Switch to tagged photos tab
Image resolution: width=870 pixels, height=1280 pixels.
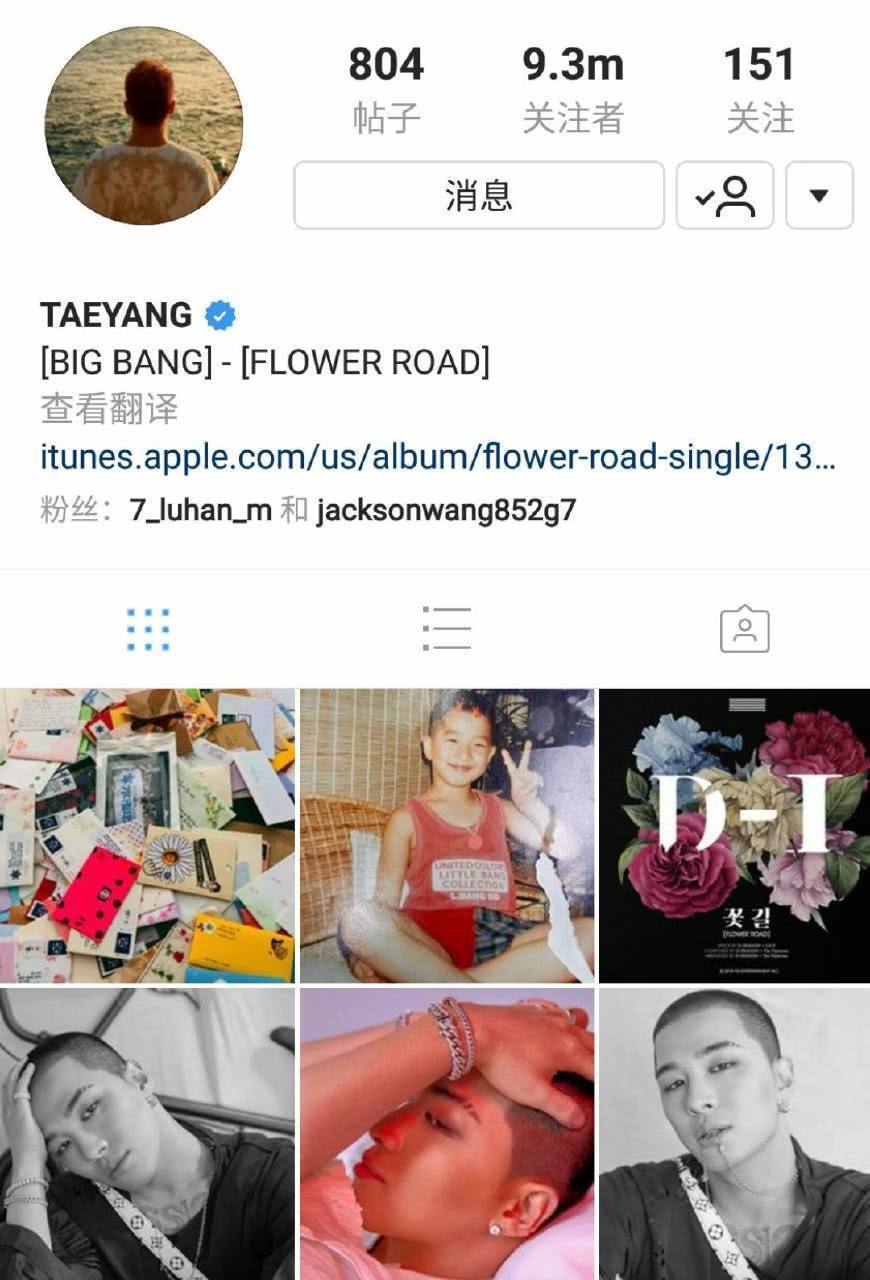[744, 629]
